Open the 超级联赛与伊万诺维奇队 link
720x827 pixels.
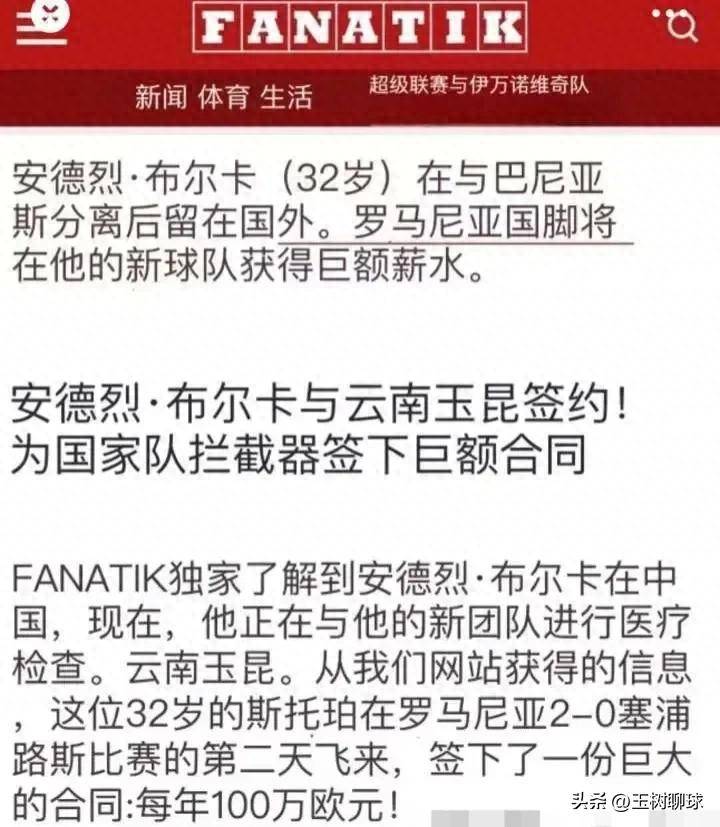pyautogui.click(x=478, y=86)
